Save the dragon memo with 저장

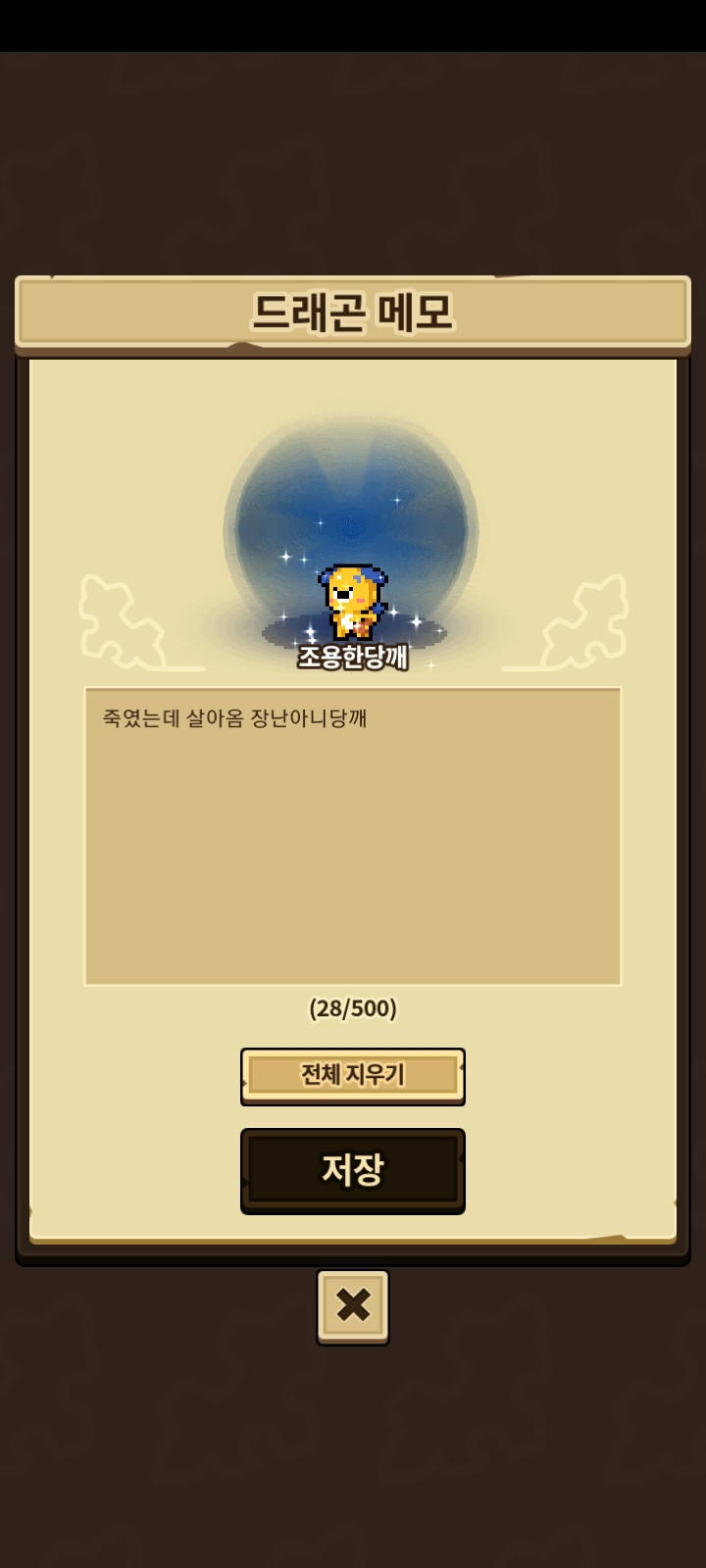[353, 1169]
